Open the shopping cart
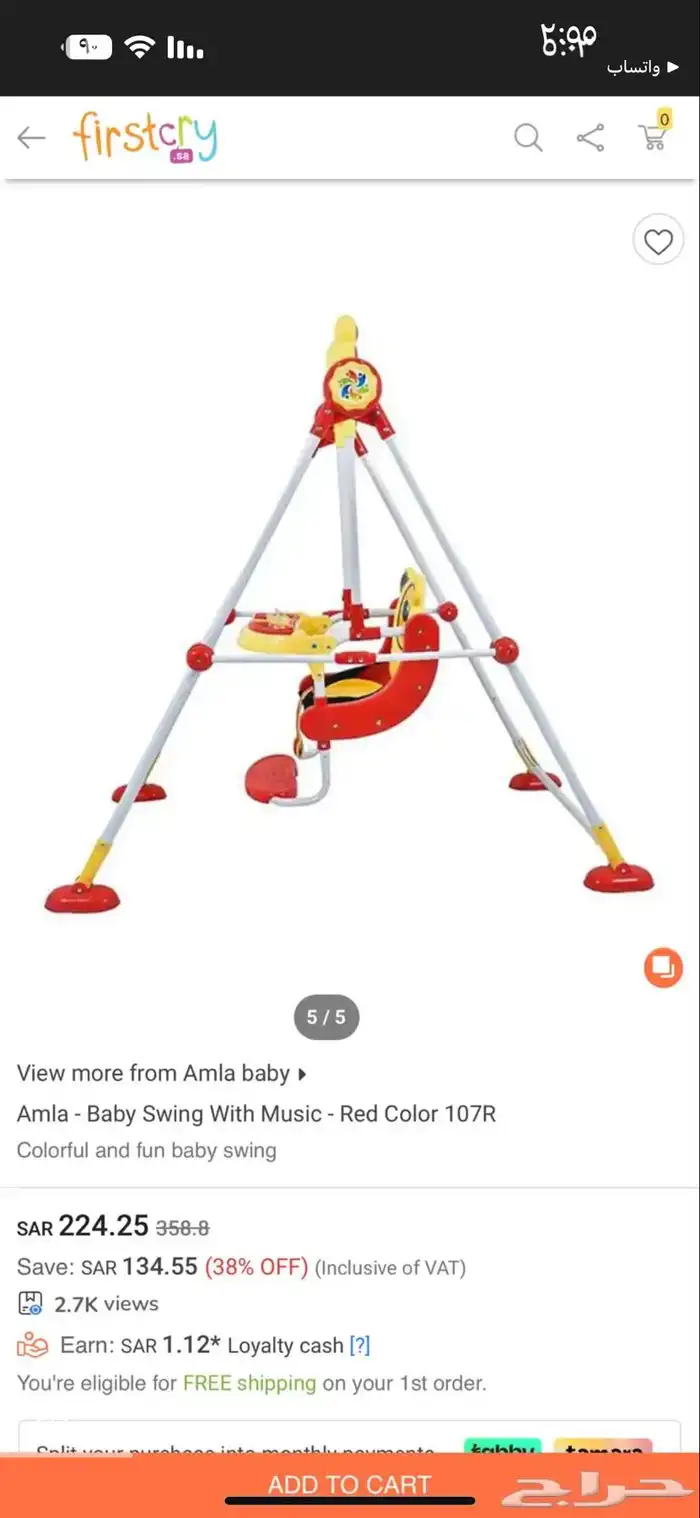Viewport: 700px width, 1518px height. [x=654, y=134]
